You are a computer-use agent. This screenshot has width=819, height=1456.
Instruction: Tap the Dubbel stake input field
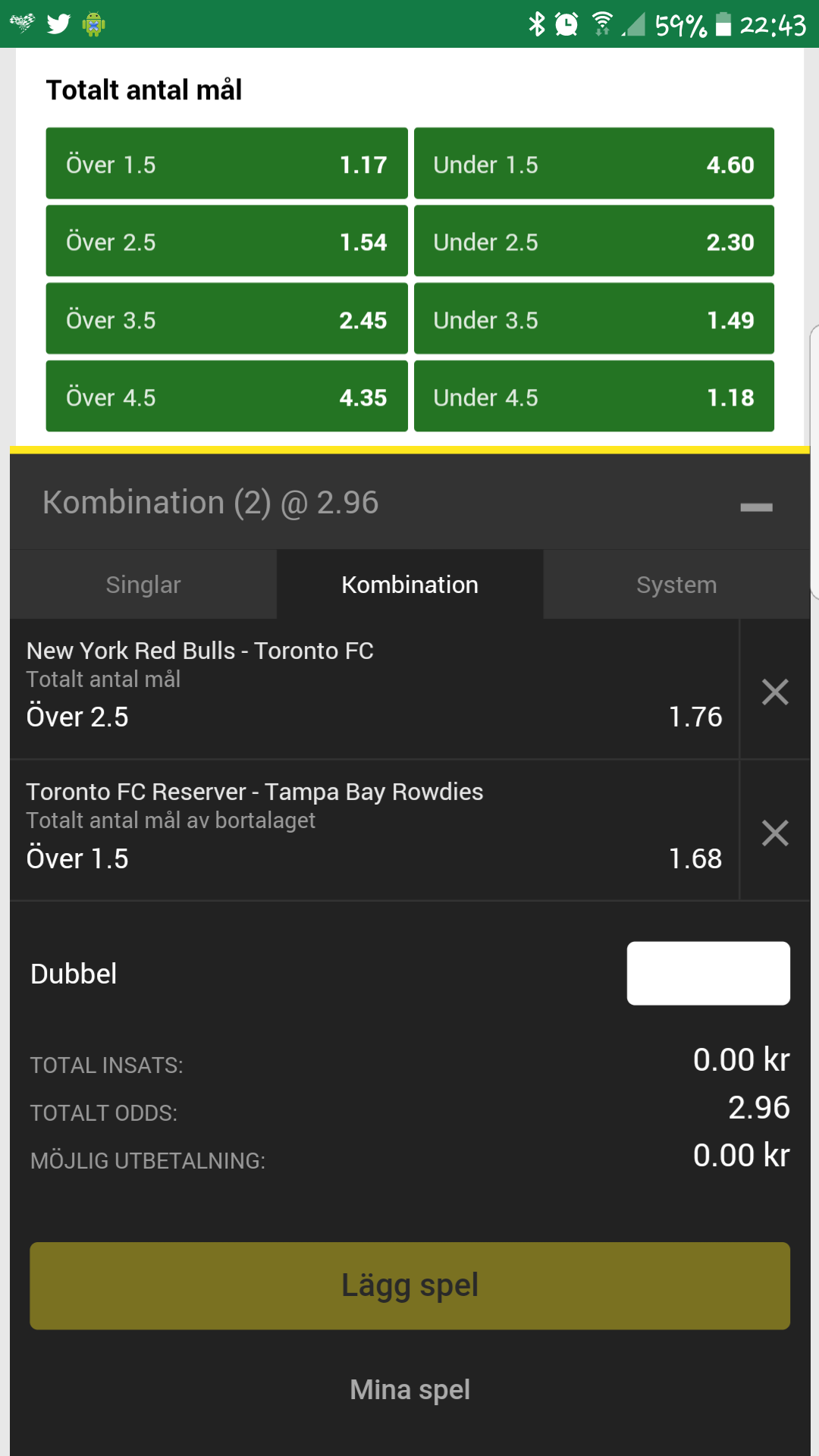[708, 974]
